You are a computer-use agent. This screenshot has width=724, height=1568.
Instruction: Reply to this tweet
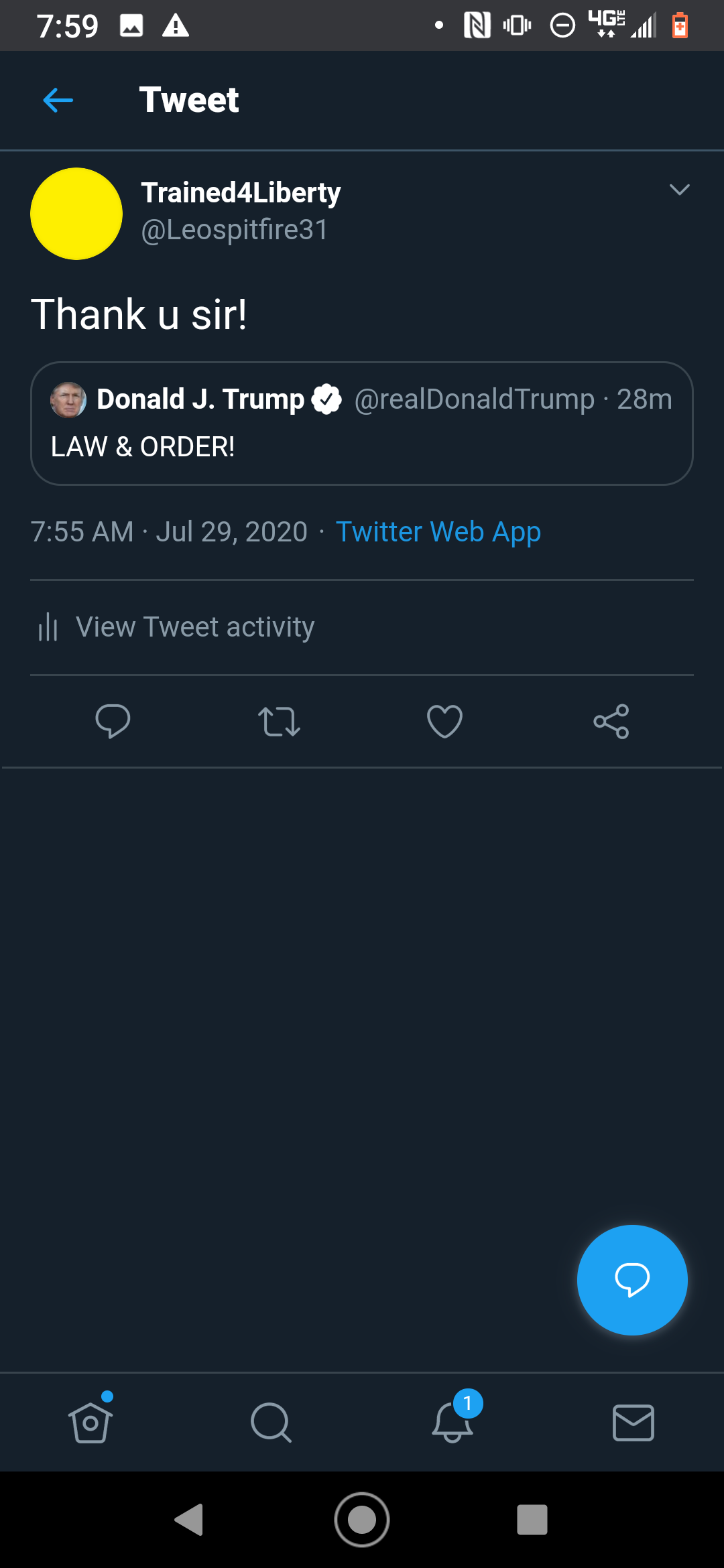pyautogui.click(x=113, y=722)
